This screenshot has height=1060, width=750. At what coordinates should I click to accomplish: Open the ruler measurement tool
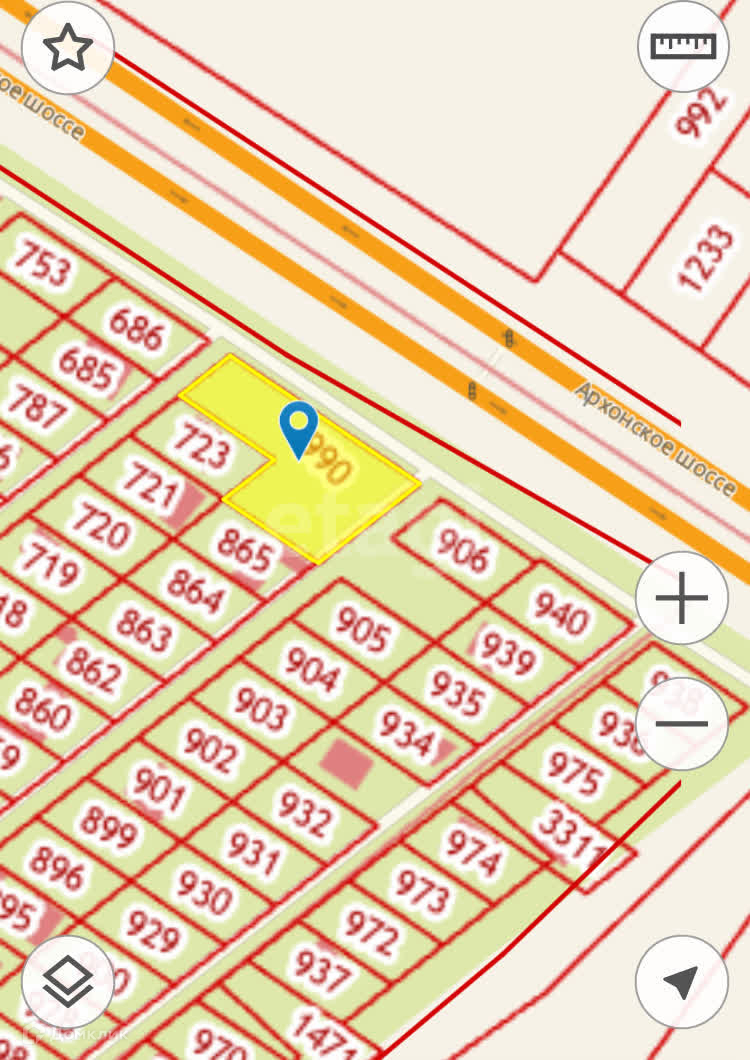tap(683, 47)
